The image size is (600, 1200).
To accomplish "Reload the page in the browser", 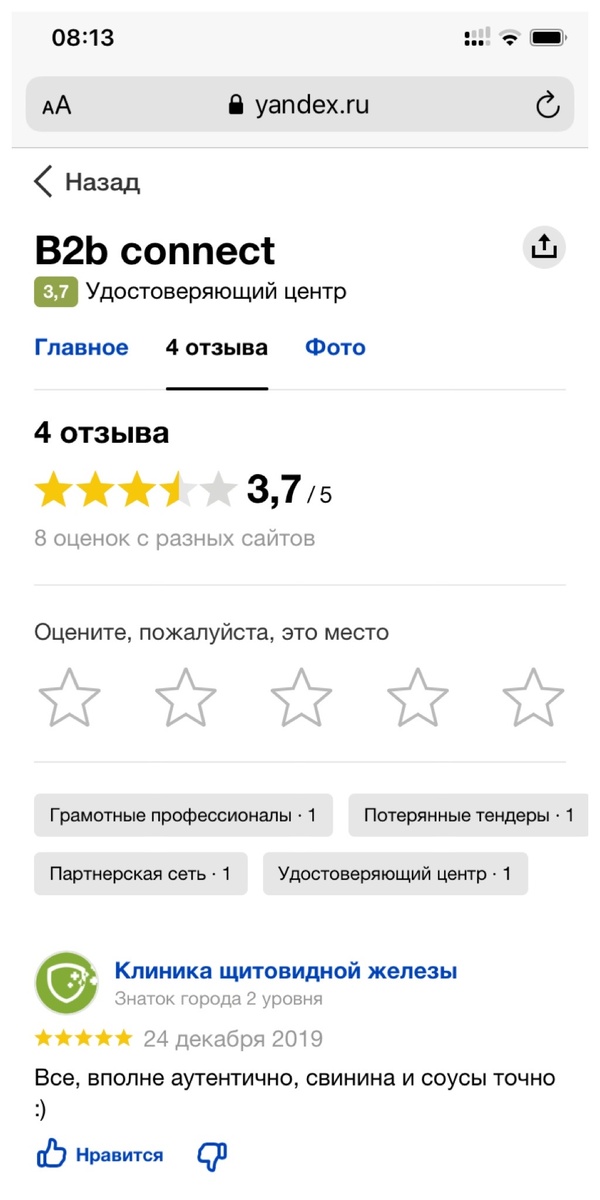I will [547, 105].
